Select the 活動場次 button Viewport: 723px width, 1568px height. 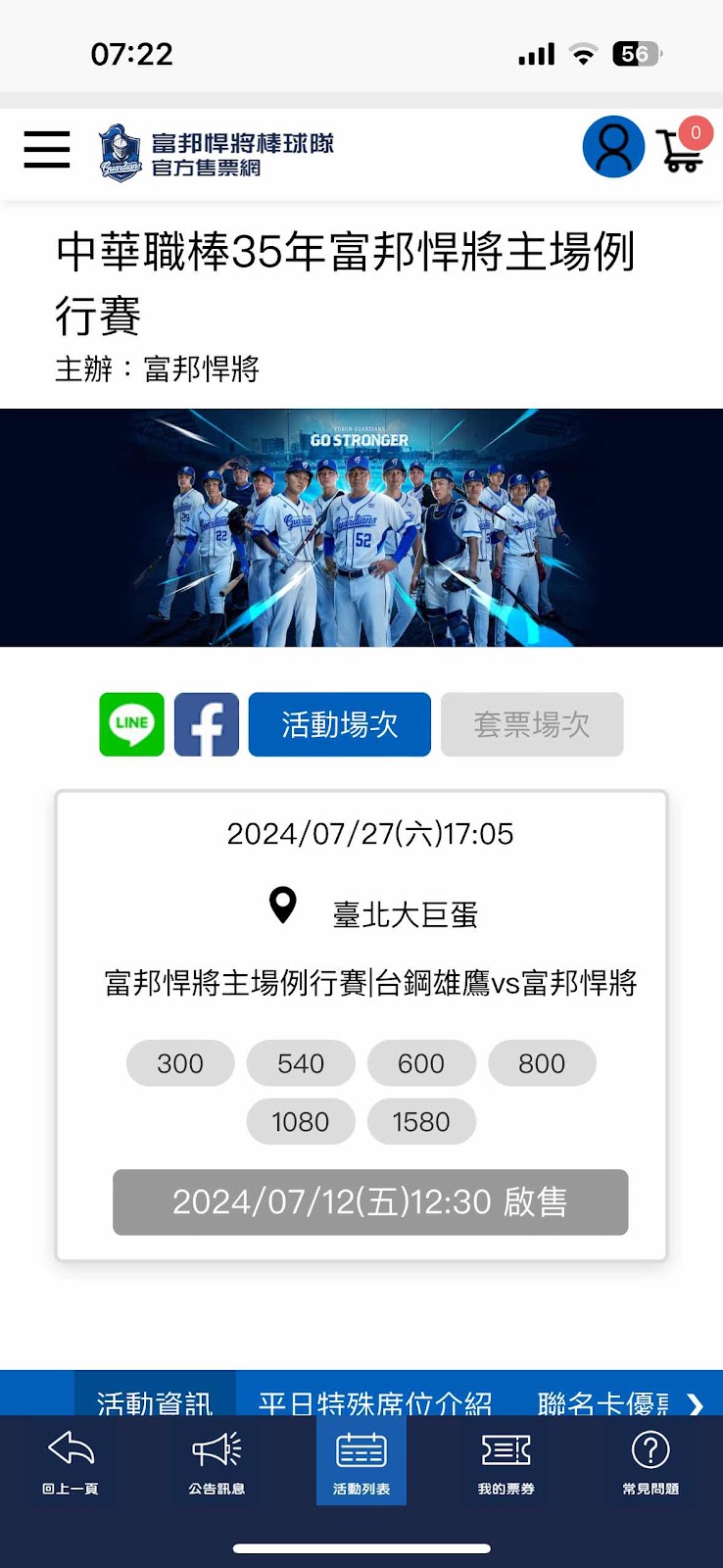point(339,724)
